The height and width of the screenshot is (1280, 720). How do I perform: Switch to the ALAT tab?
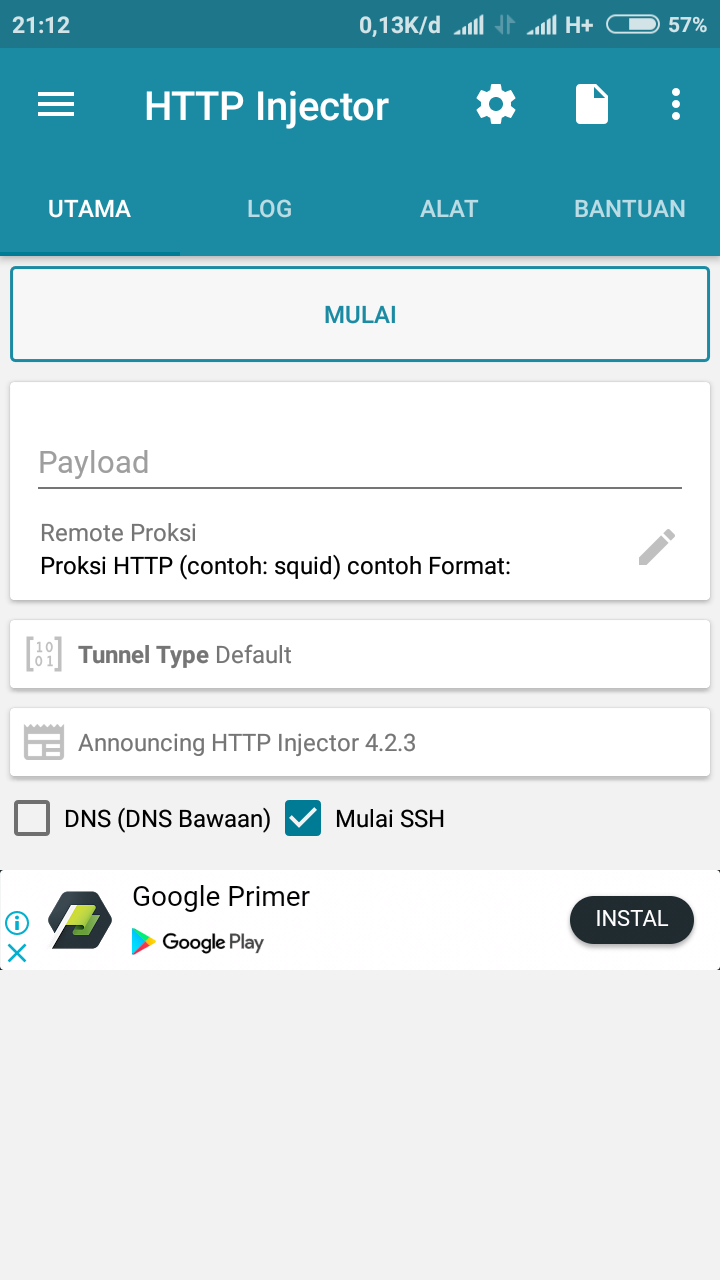(x=449, y=209)
